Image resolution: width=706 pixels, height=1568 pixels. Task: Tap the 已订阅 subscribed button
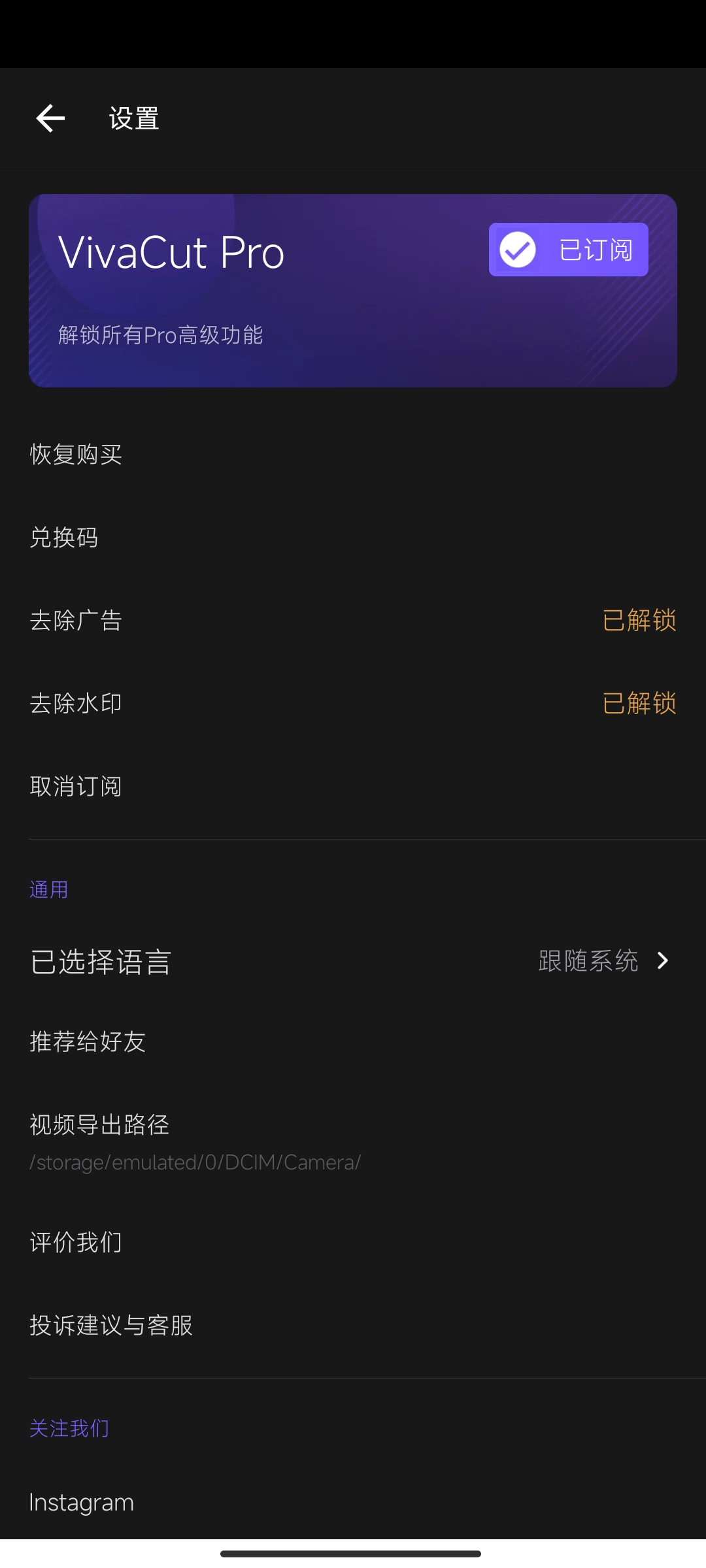pyautogui.click(x=568, y=250)
